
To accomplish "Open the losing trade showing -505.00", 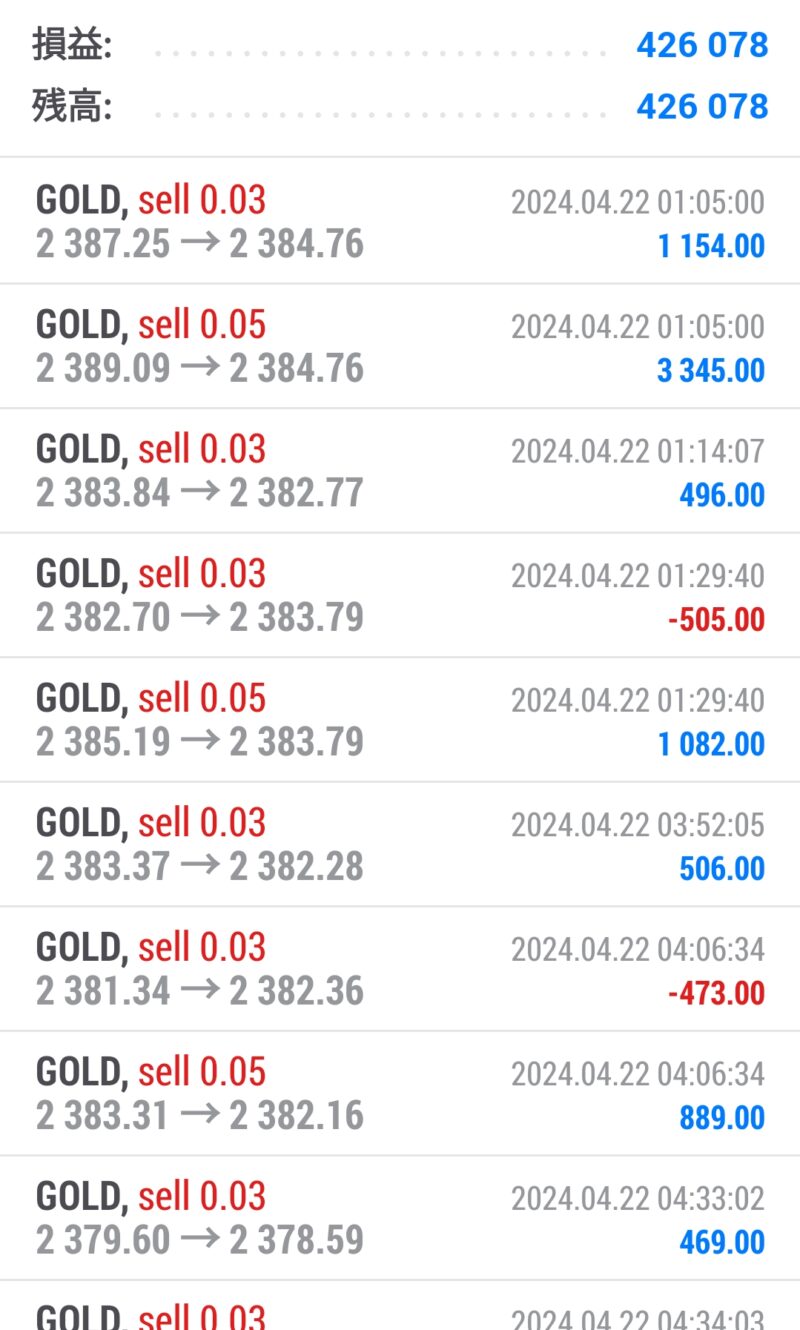I will tap(400, 595).
